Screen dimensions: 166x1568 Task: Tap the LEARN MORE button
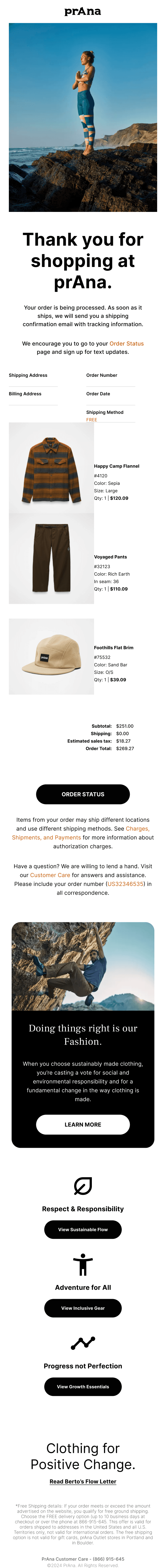pyautogui.click(x=83, y=1124)
